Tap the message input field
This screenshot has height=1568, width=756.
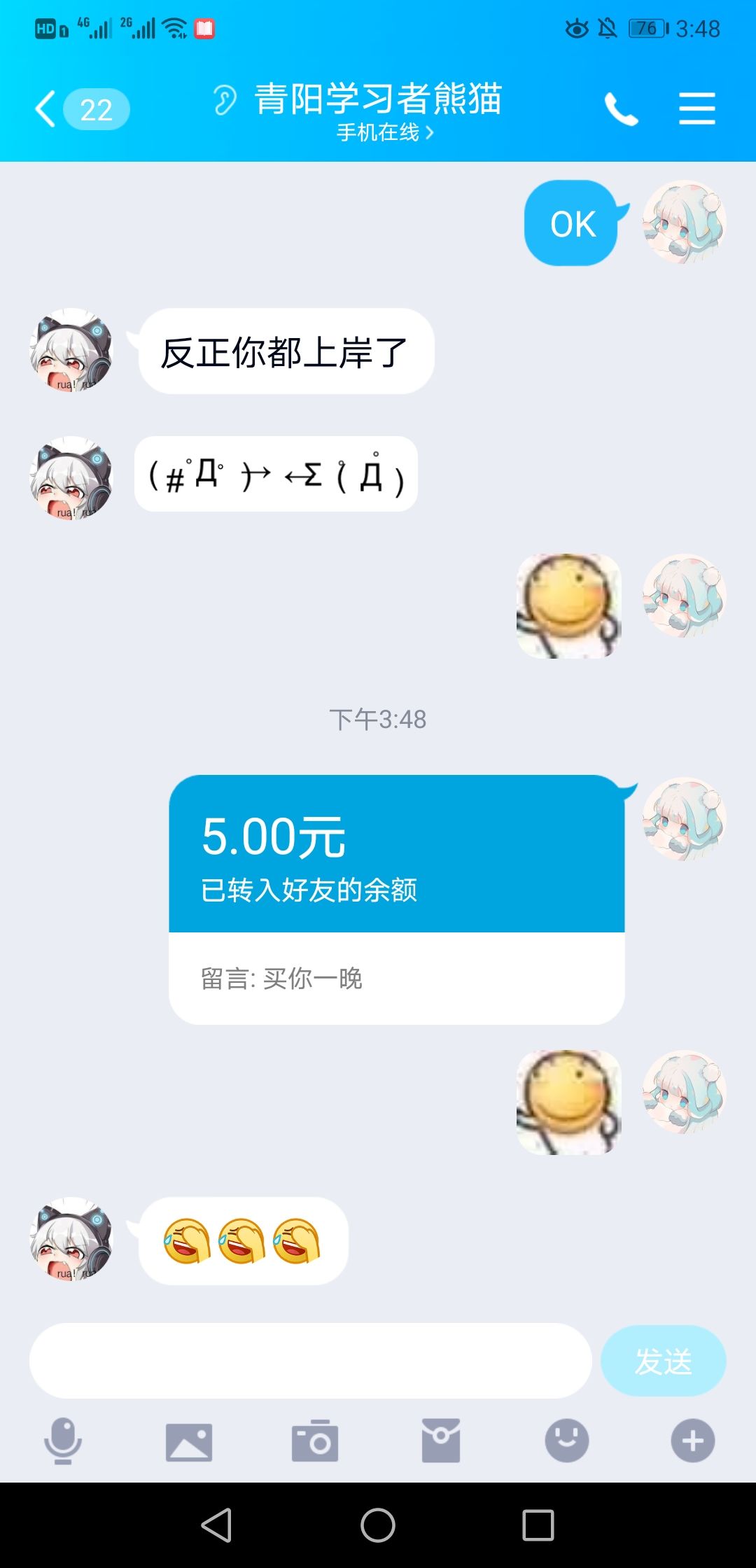click(308, 1359)
